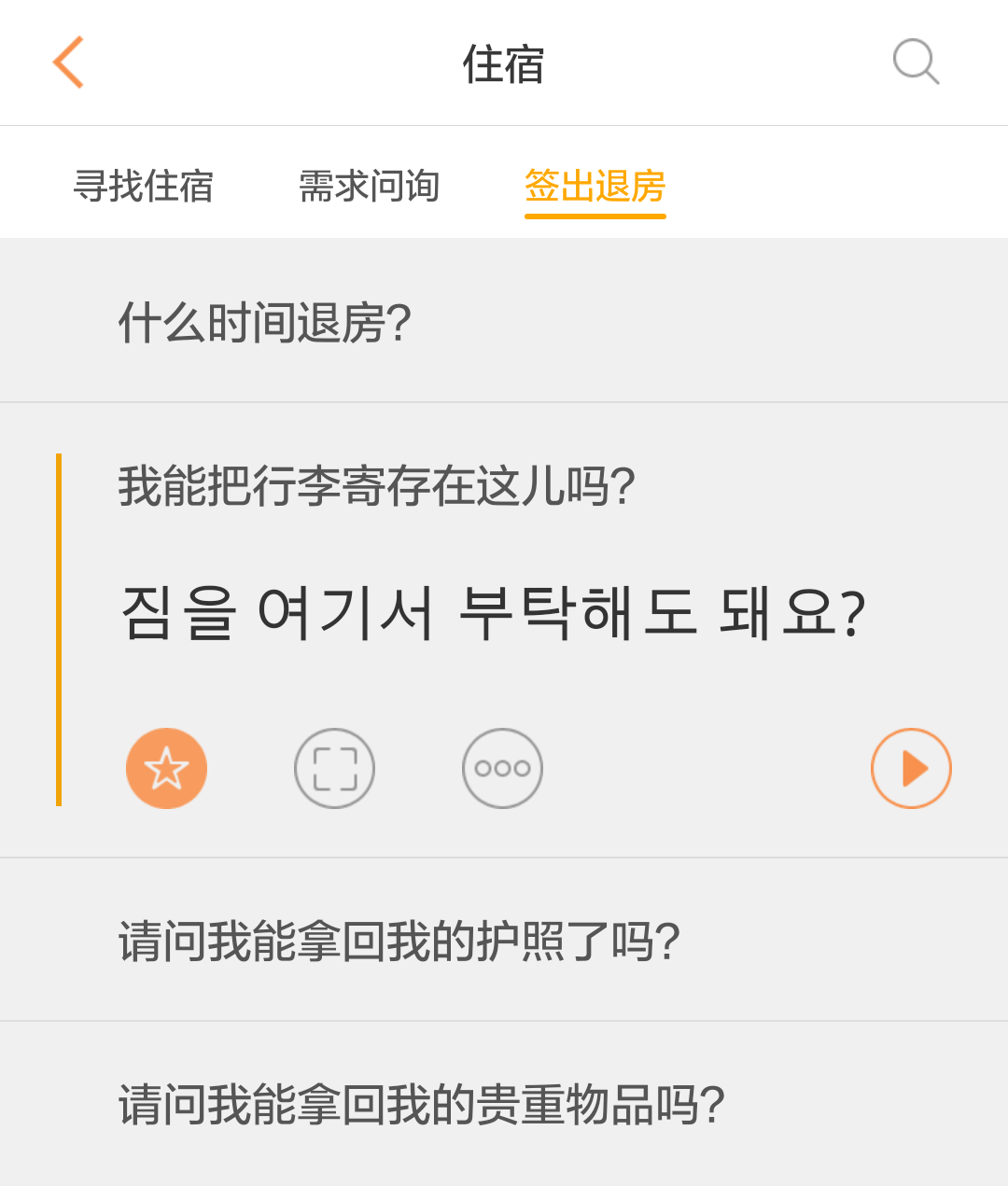Image resolution: width=1008 pixels, height=1186 pixels.
Task: Open the search magnifier icon
Action: click(916, 63)
